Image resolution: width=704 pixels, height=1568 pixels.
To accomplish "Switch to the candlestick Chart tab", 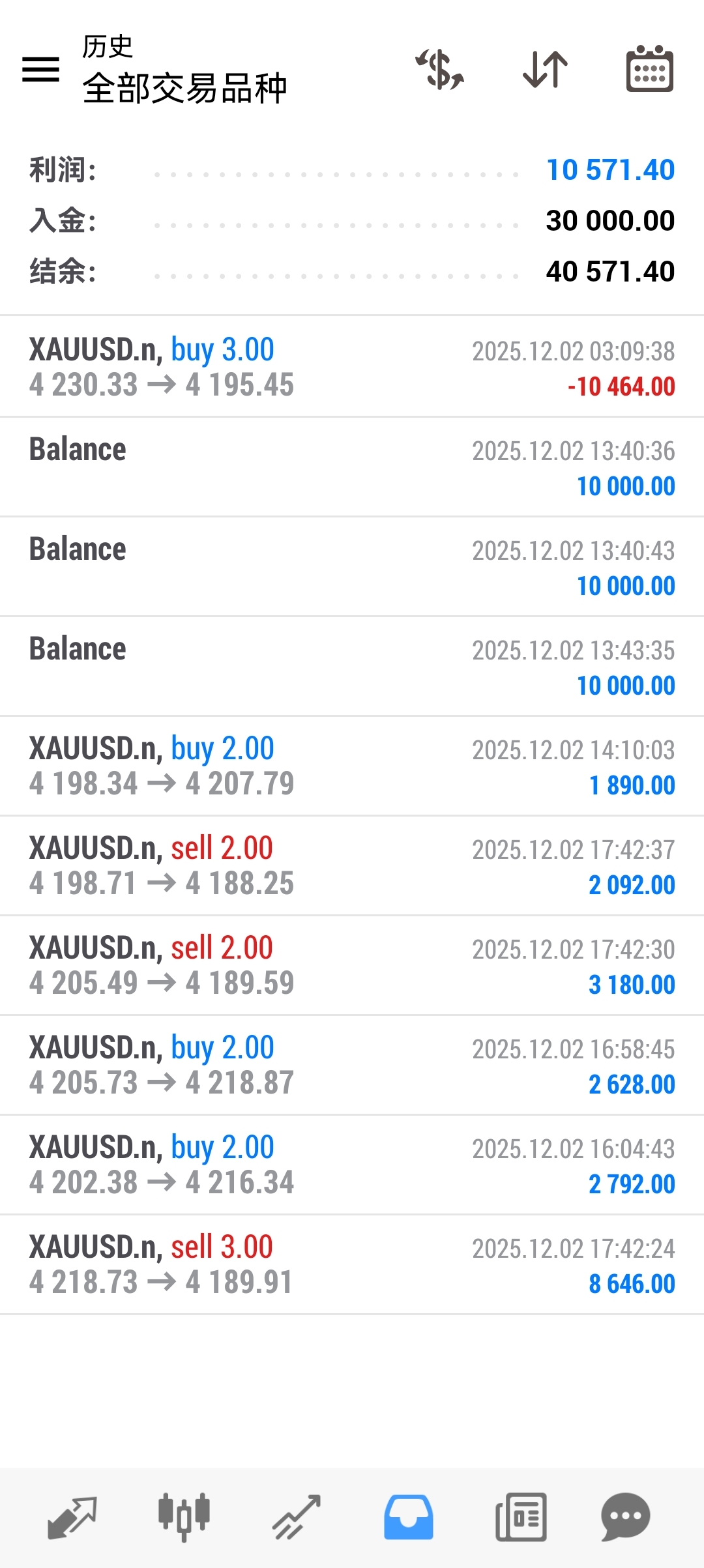I will point(184,1517).
